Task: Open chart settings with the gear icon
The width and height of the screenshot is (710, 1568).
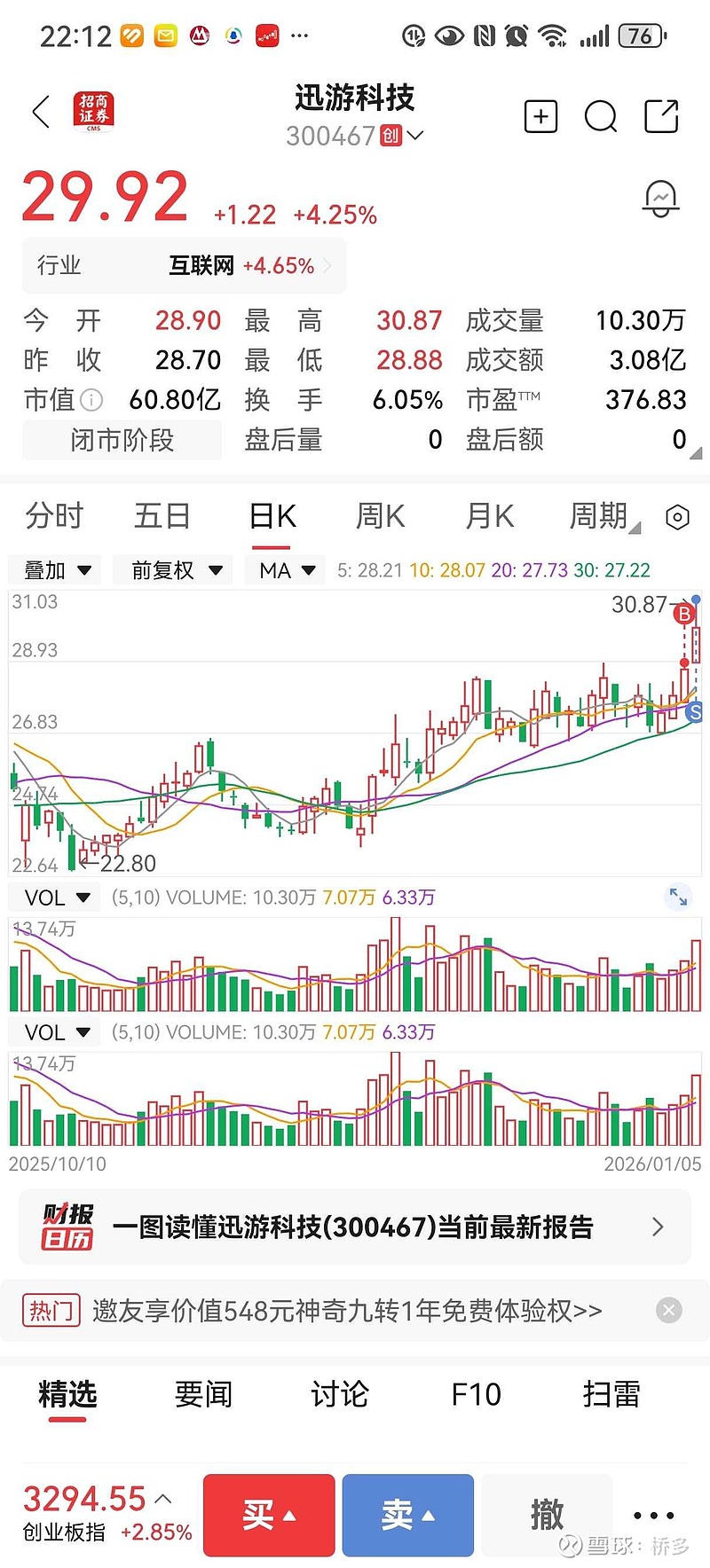Action: [x=679, y=516]
